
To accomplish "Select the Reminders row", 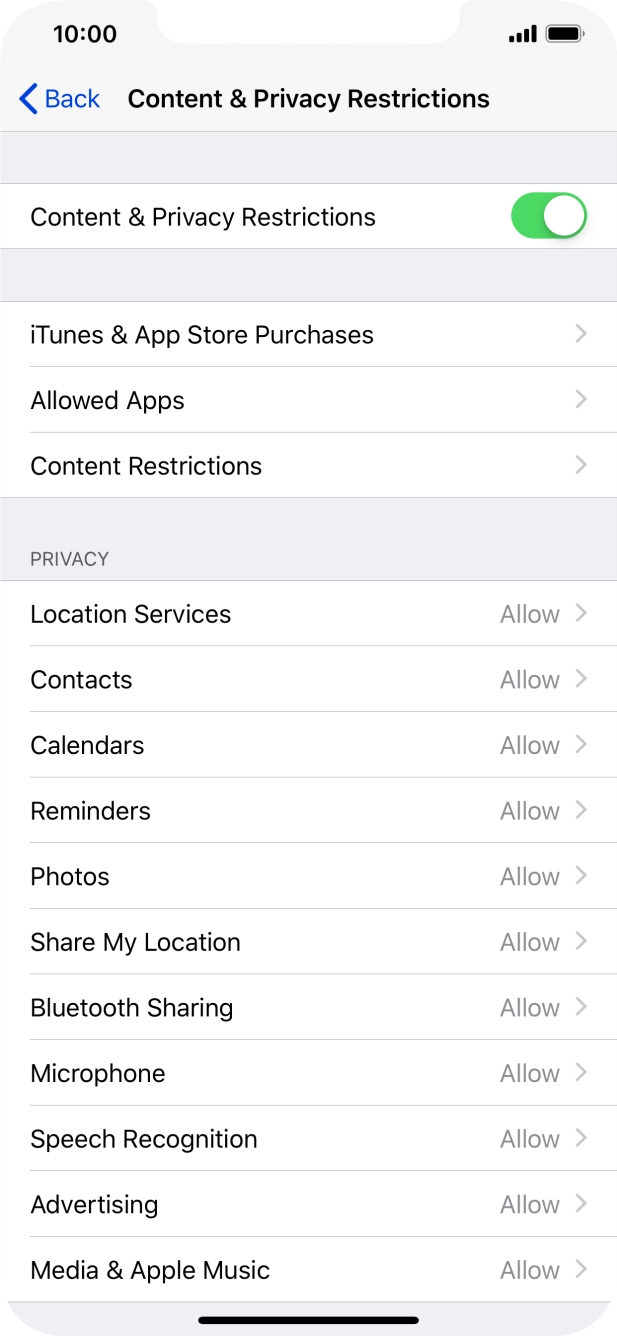I will click(x=308, y=811).
